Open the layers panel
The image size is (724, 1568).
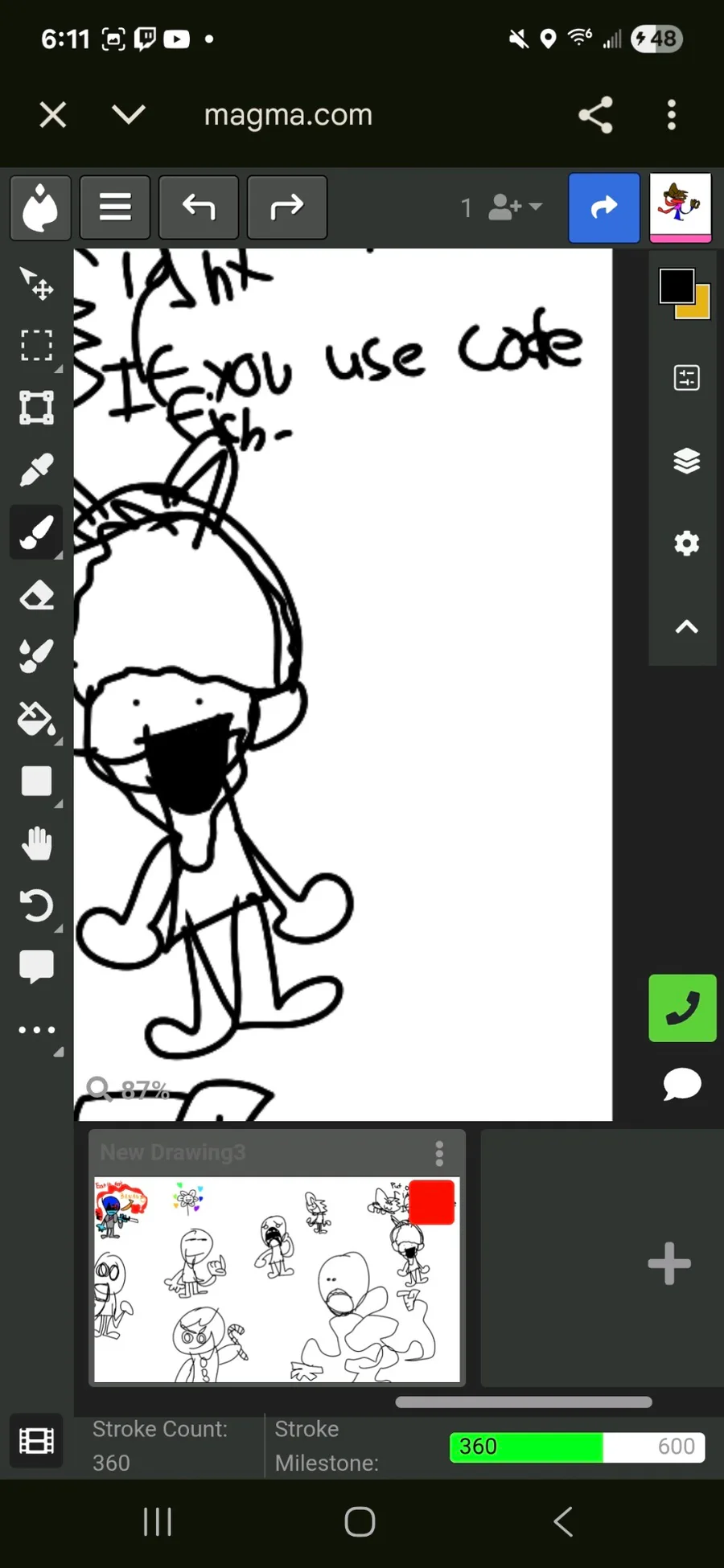[x=686, y=461]
